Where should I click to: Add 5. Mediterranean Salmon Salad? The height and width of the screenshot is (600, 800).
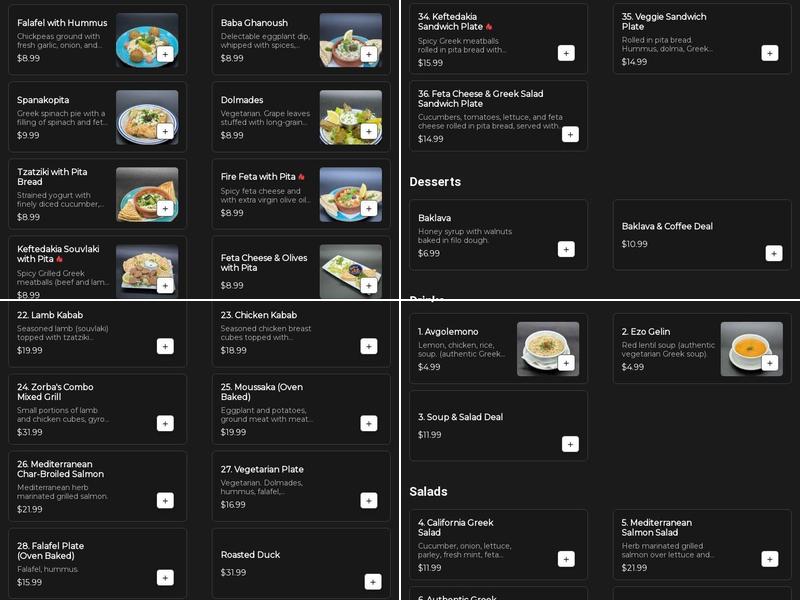tap(769, 559)
